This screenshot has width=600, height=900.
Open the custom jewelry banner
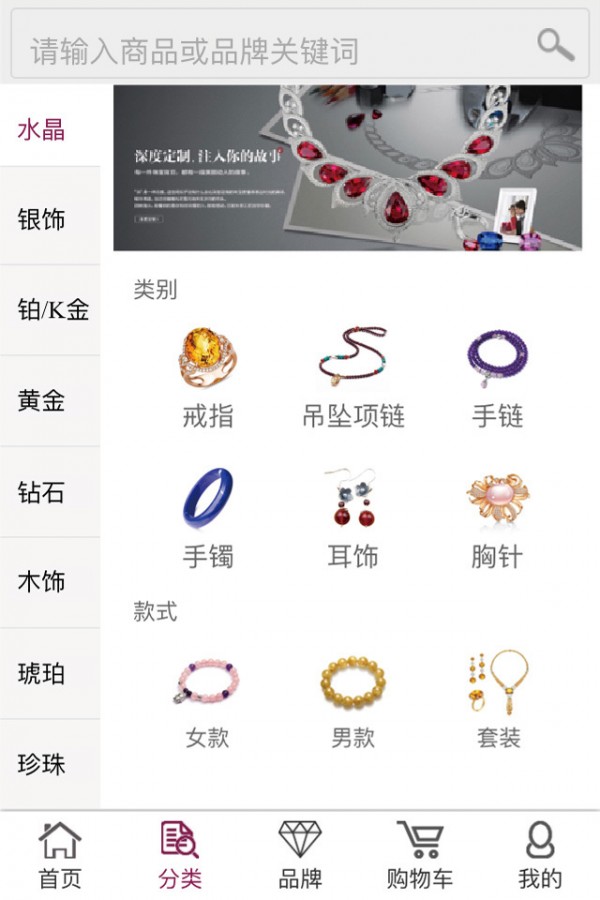pos(347,167)
